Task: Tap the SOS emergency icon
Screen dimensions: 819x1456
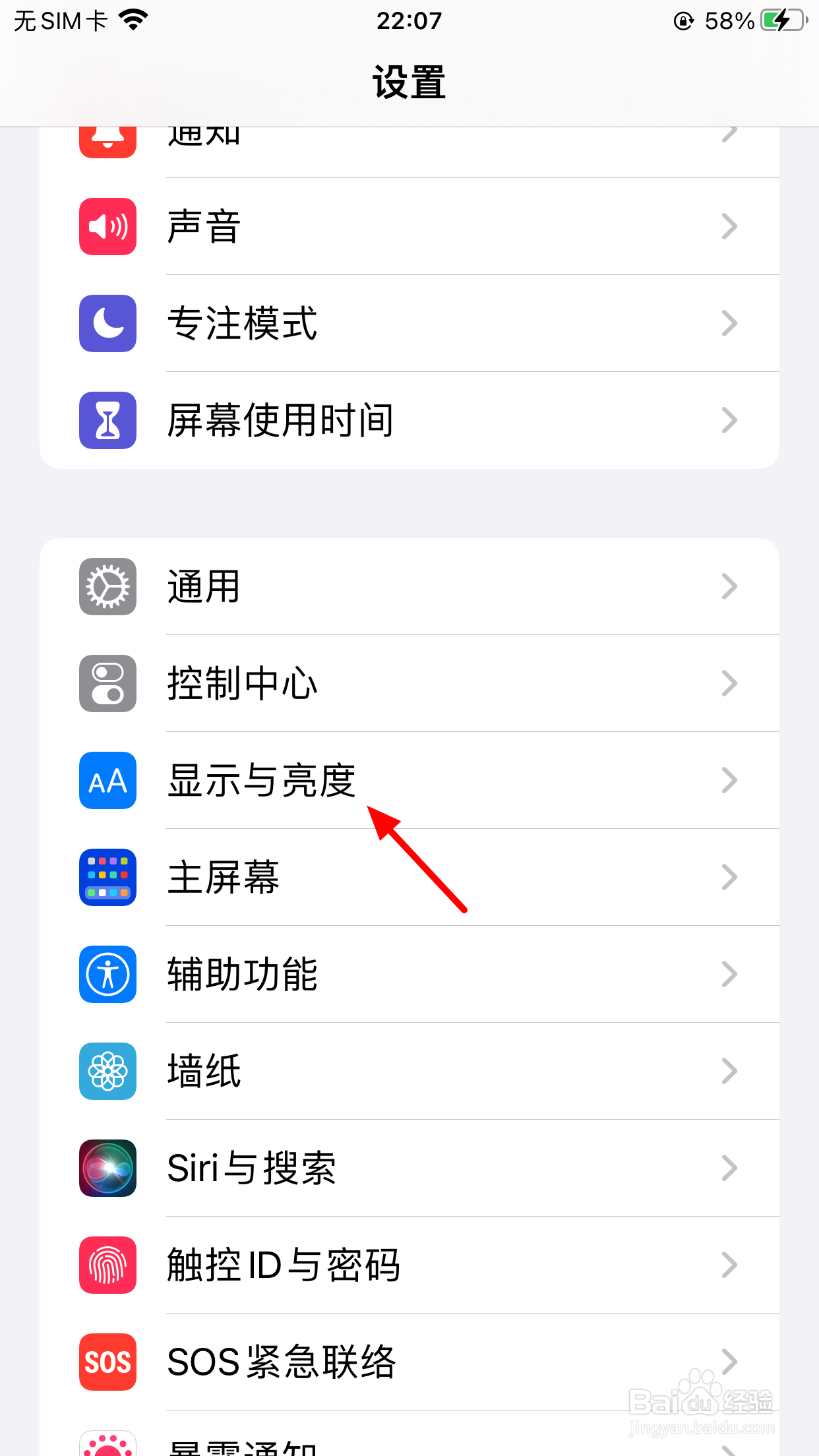Action: coord(107,1362)
